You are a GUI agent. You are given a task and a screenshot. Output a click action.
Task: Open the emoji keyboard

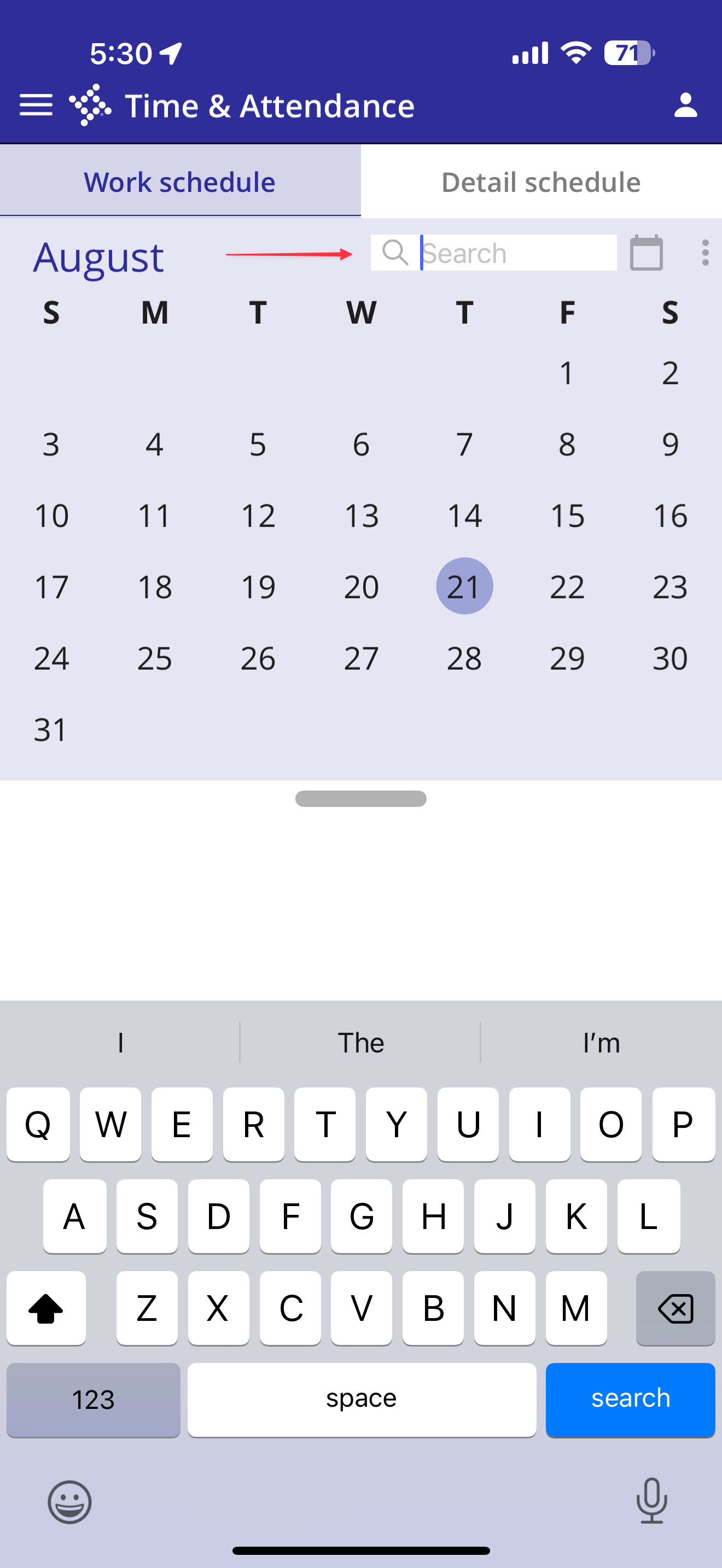click(70, 1502)
